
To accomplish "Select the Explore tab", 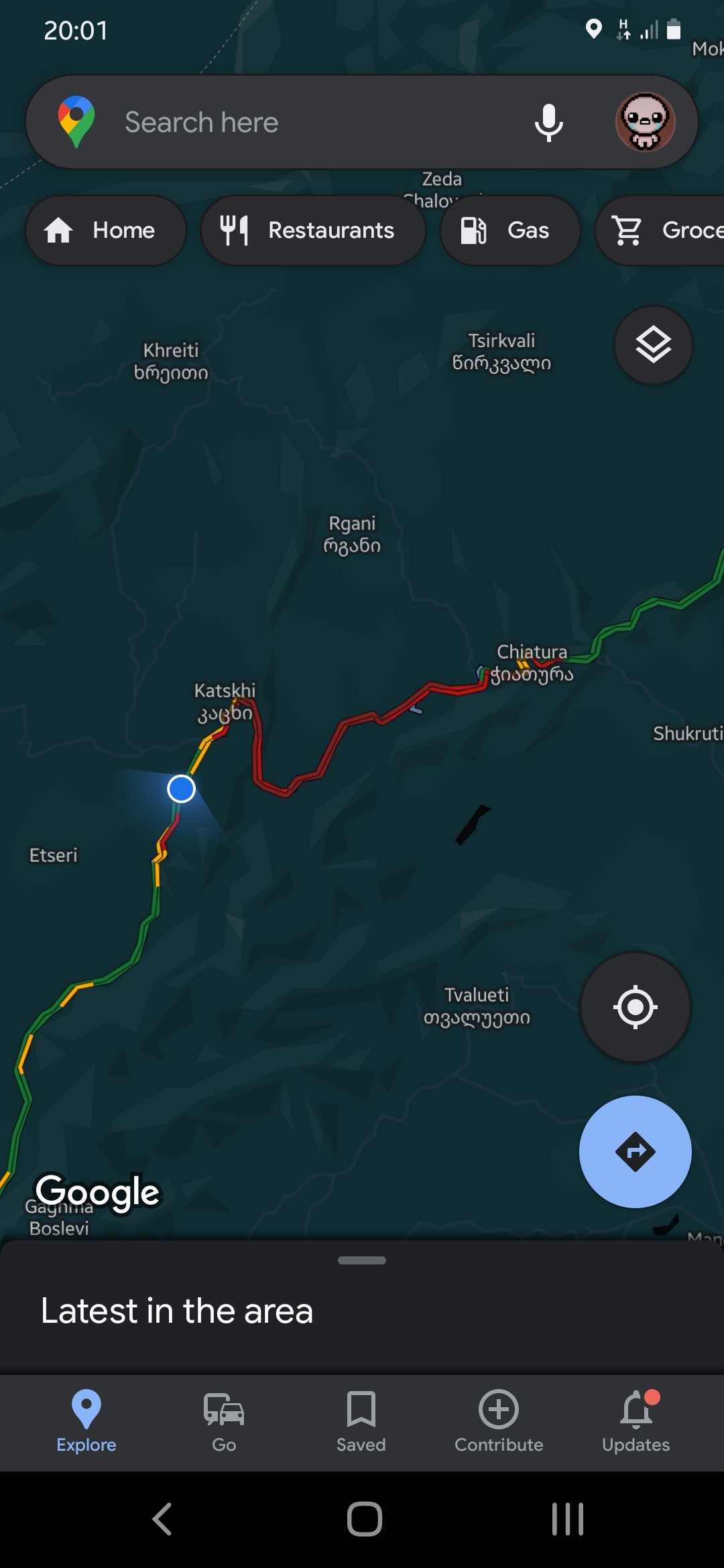I will [x=86, y=1421].
